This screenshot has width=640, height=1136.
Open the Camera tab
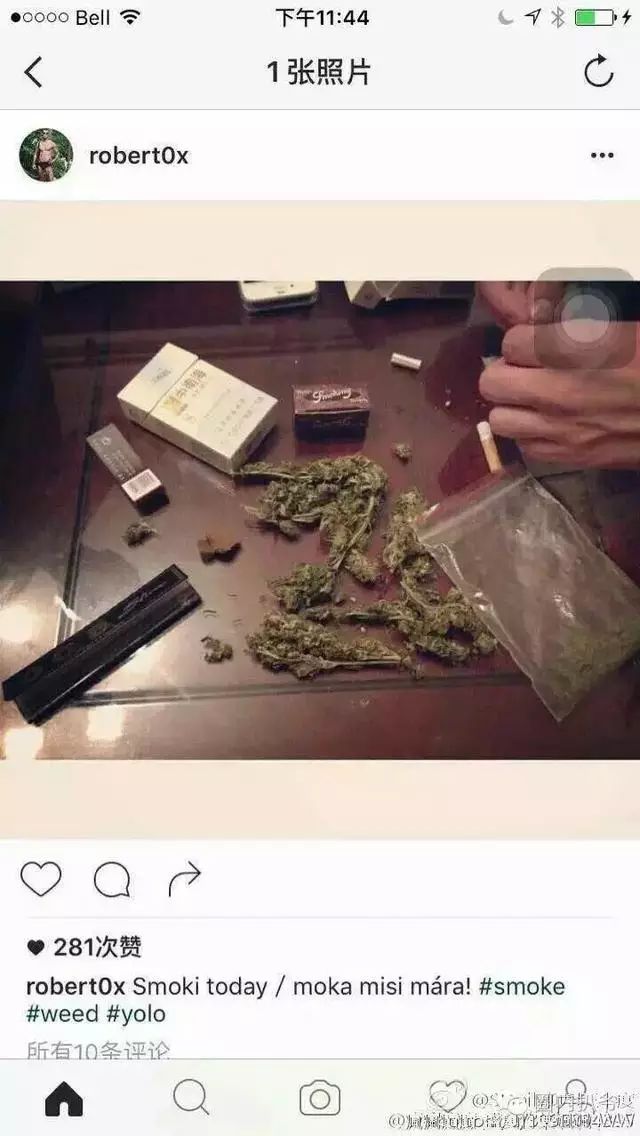coord(320,1098)
